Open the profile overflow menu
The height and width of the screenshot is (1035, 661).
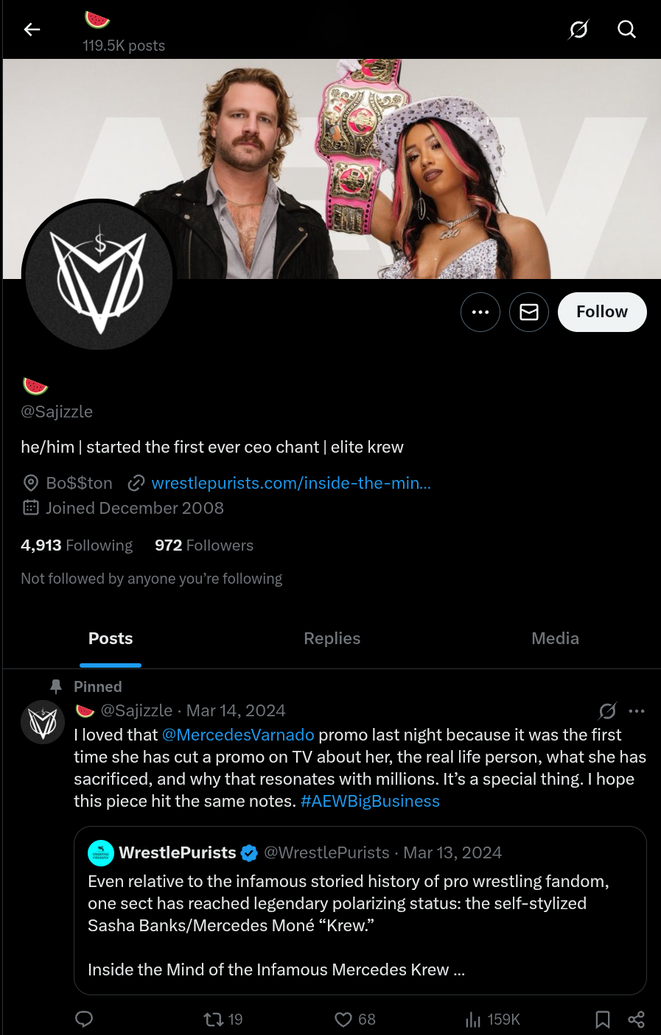click(480, 313)
